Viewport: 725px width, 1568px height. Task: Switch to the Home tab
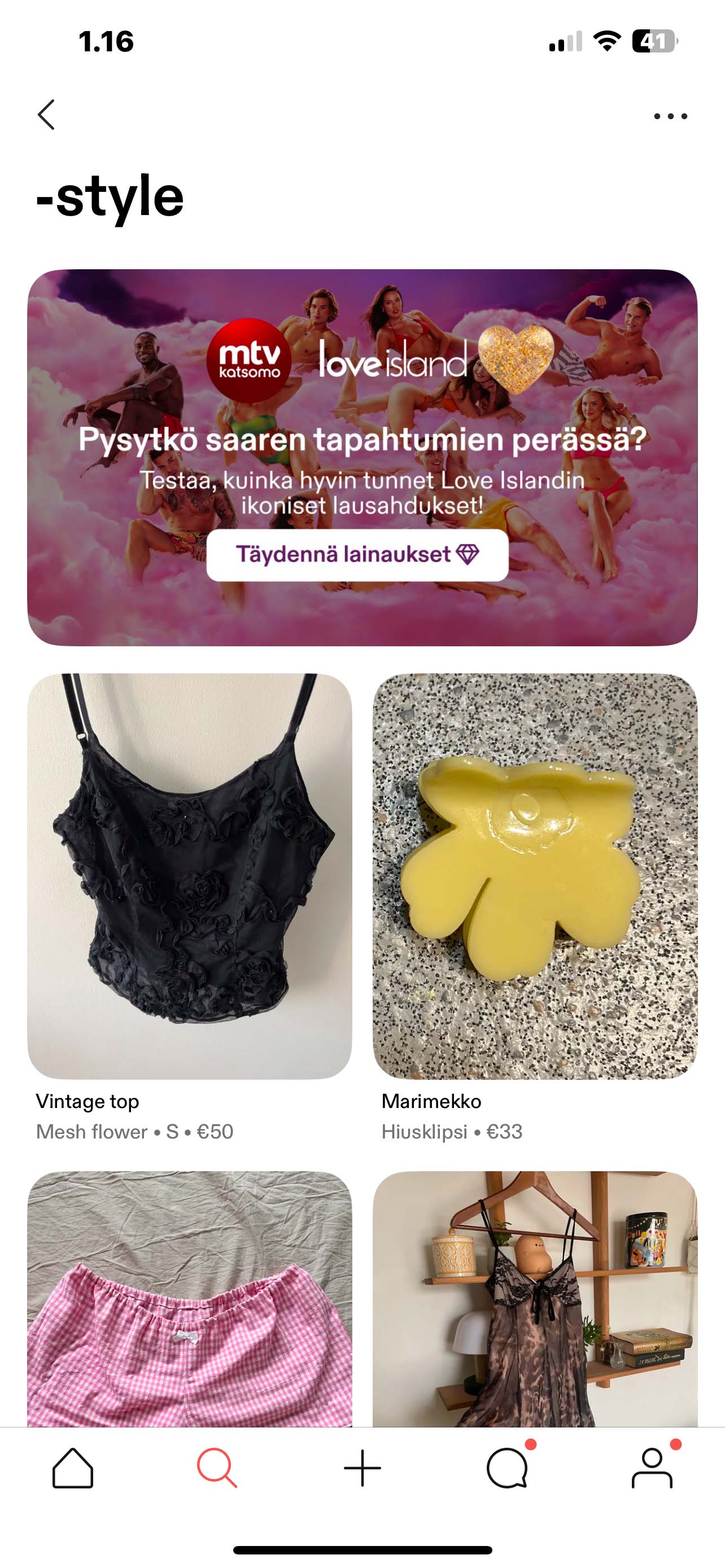[x=72, y=1468]
